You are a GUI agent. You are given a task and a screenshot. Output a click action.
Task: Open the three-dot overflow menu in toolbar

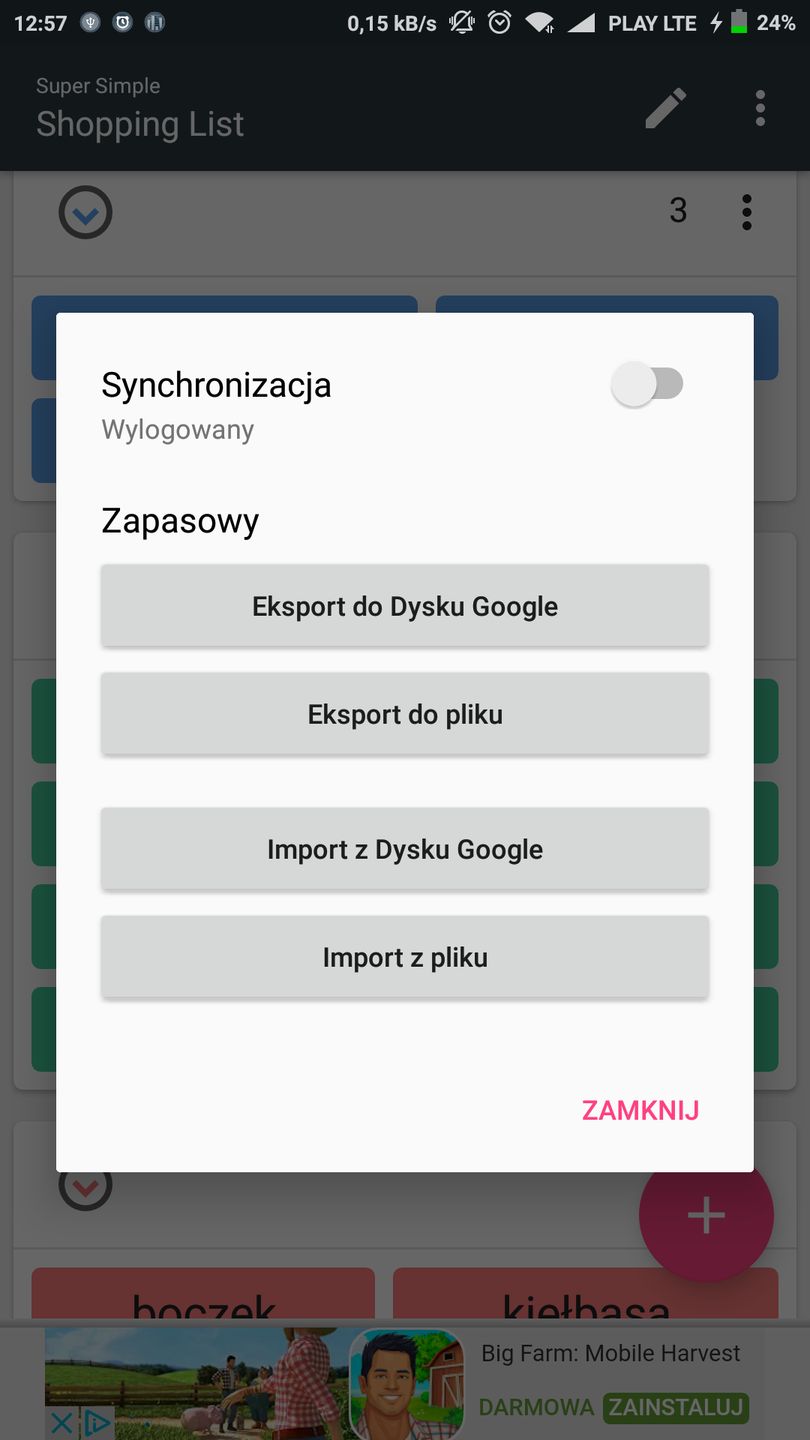[760, 108]
